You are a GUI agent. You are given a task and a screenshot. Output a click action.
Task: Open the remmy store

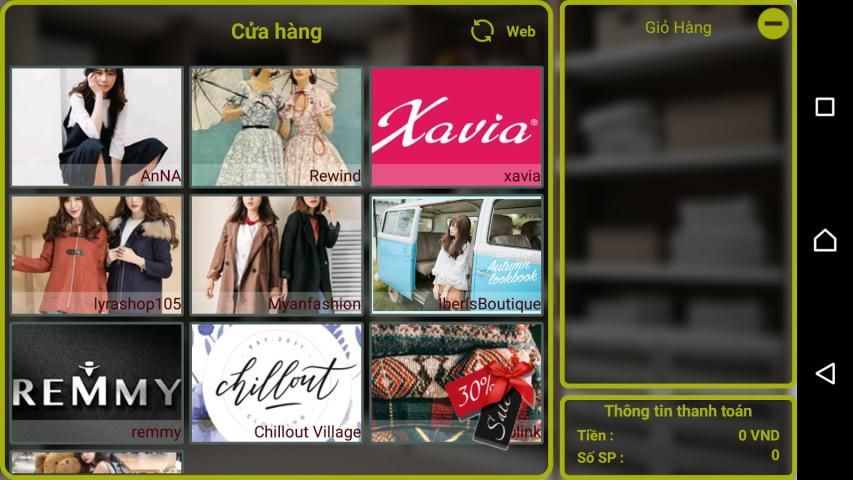pyautogui.click(x=97, y=383)
